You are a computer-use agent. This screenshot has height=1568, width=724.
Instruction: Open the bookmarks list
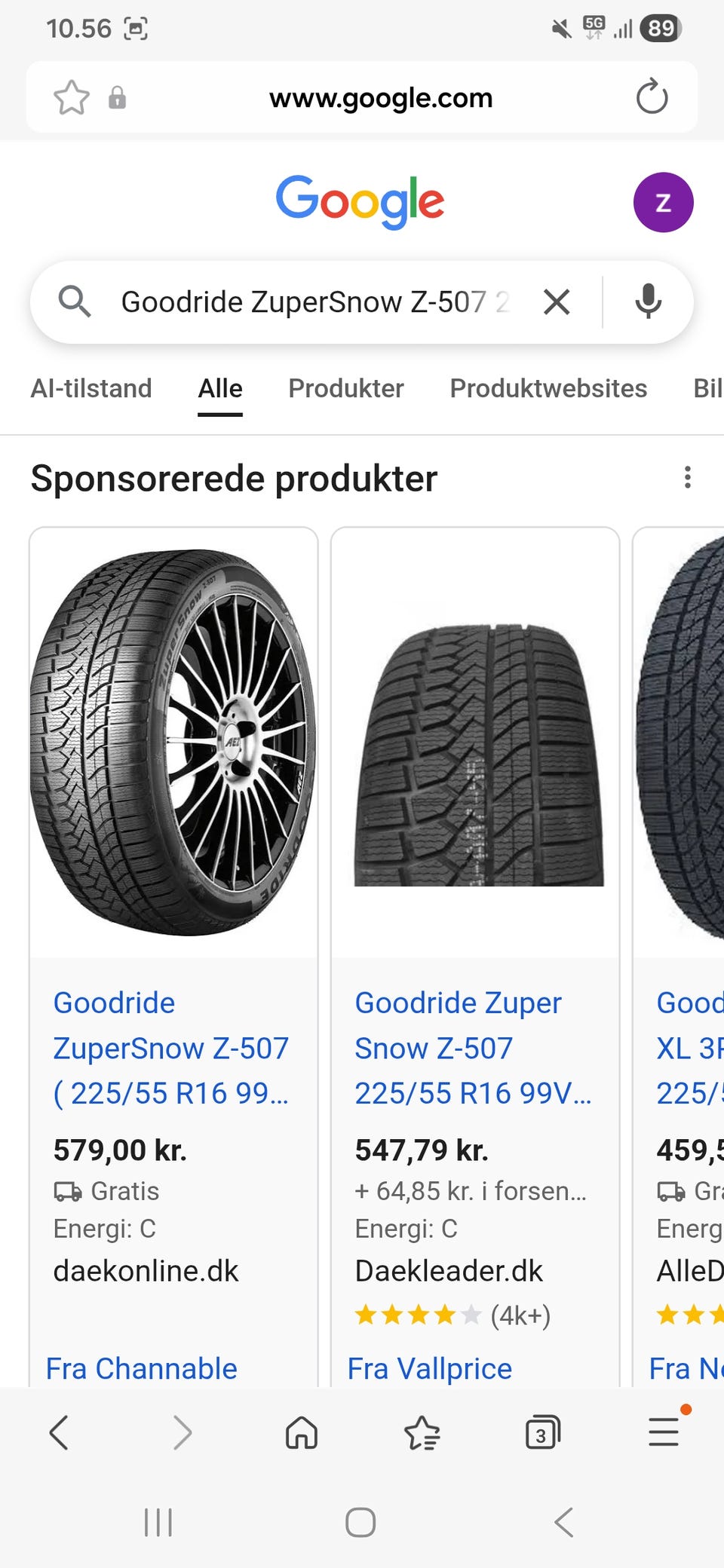(x=422, y=1432)
